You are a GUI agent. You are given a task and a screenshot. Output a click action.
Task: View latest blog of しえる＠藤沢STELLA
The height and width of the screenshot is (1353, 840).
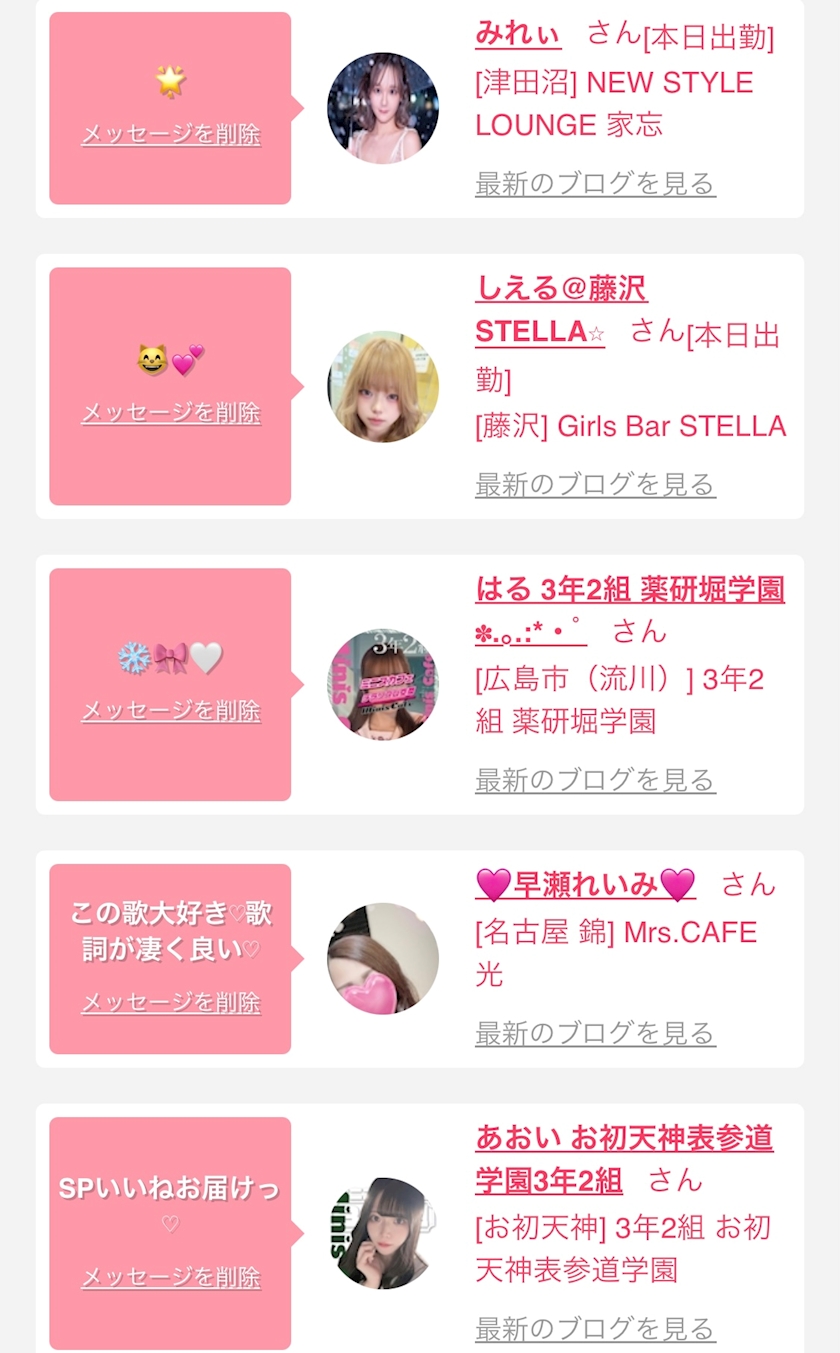[x=595, y=485]
